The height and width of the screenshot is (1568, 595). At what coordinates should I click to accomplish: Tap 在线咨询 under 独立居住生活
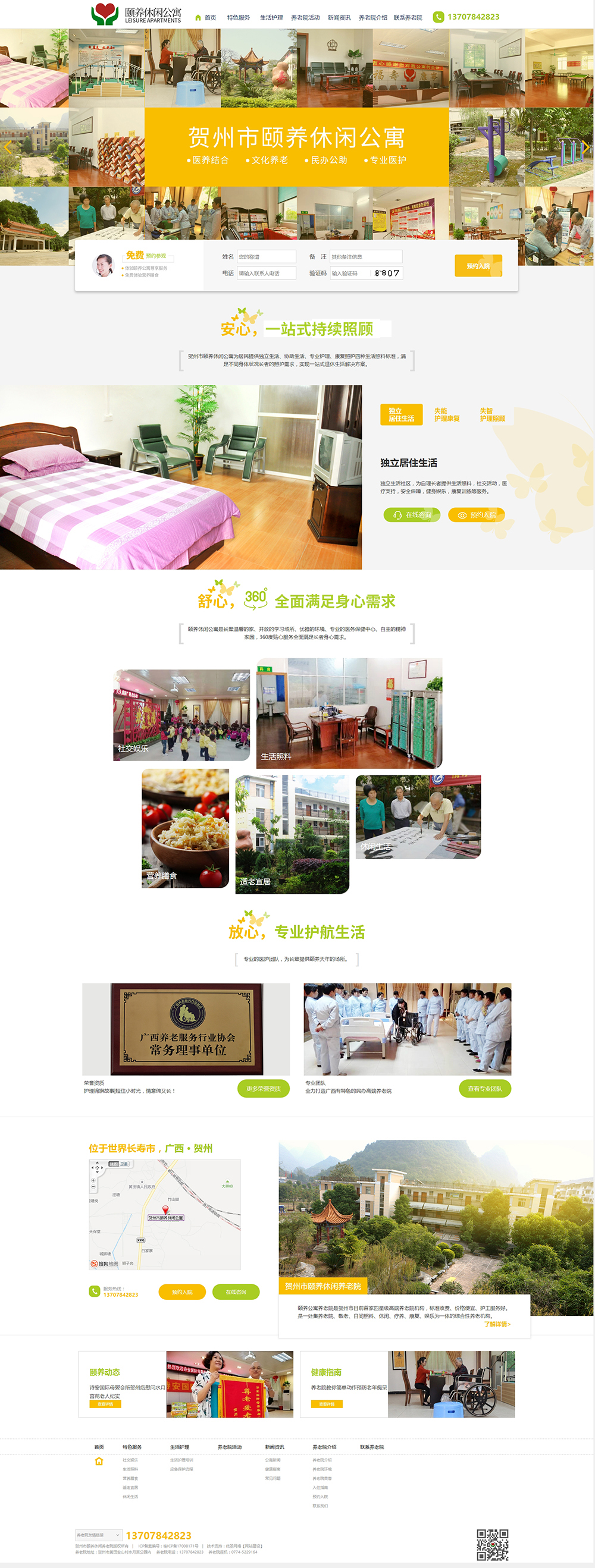(x=412, y=515)
